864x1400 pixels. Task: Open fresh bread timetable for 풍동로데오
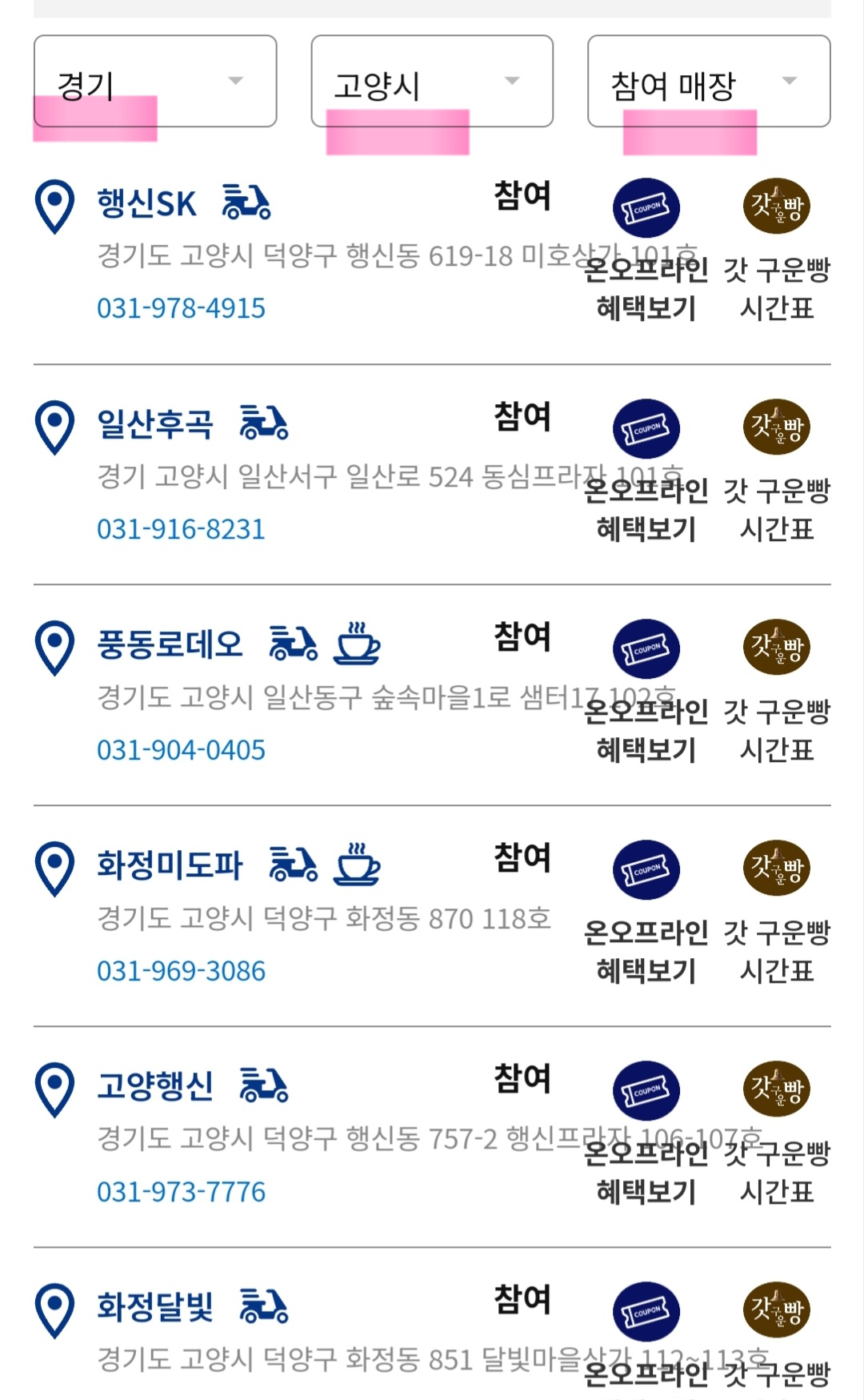(x=776, y=648)
